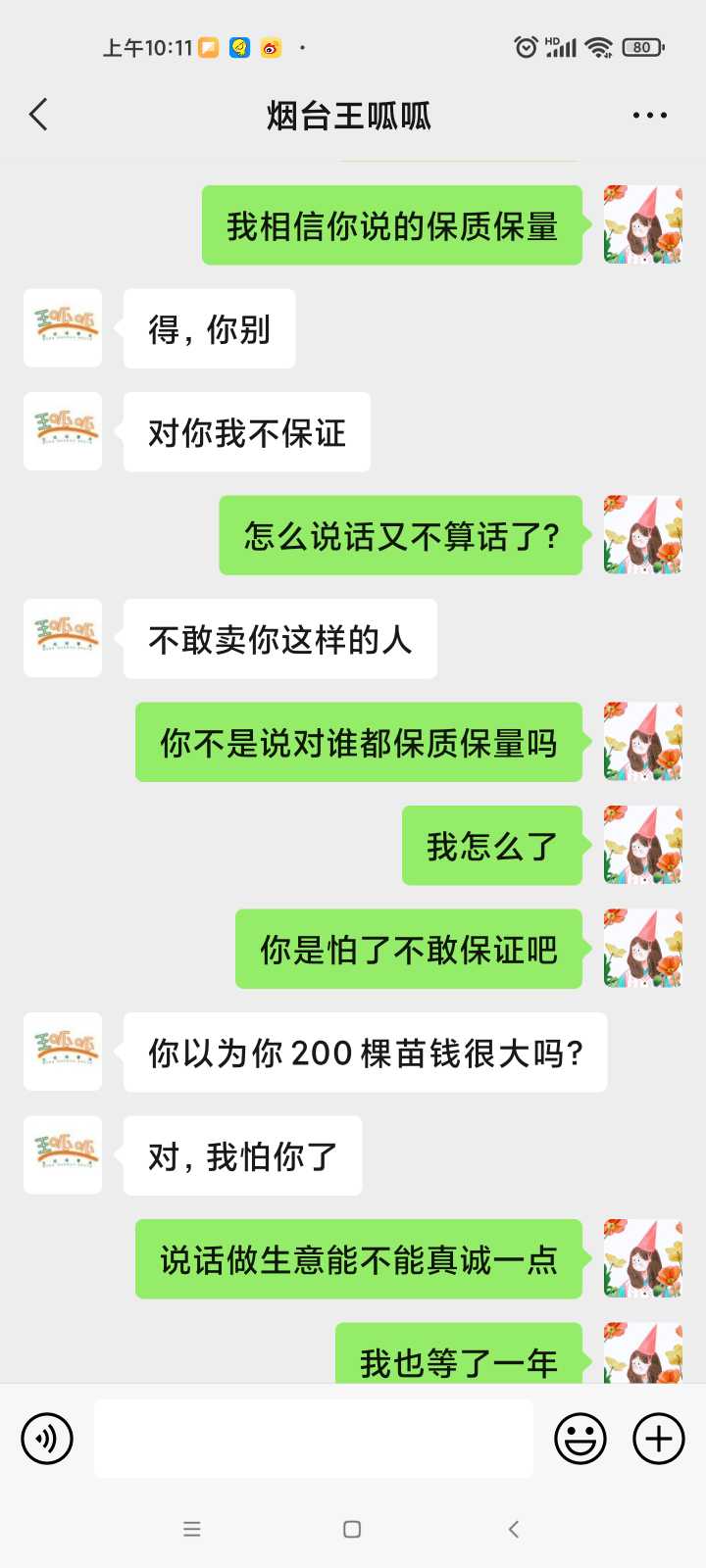Open the three-dot chat info menu
The height and width of the screenshot is (1568, 706).
[x=650, y=116]
